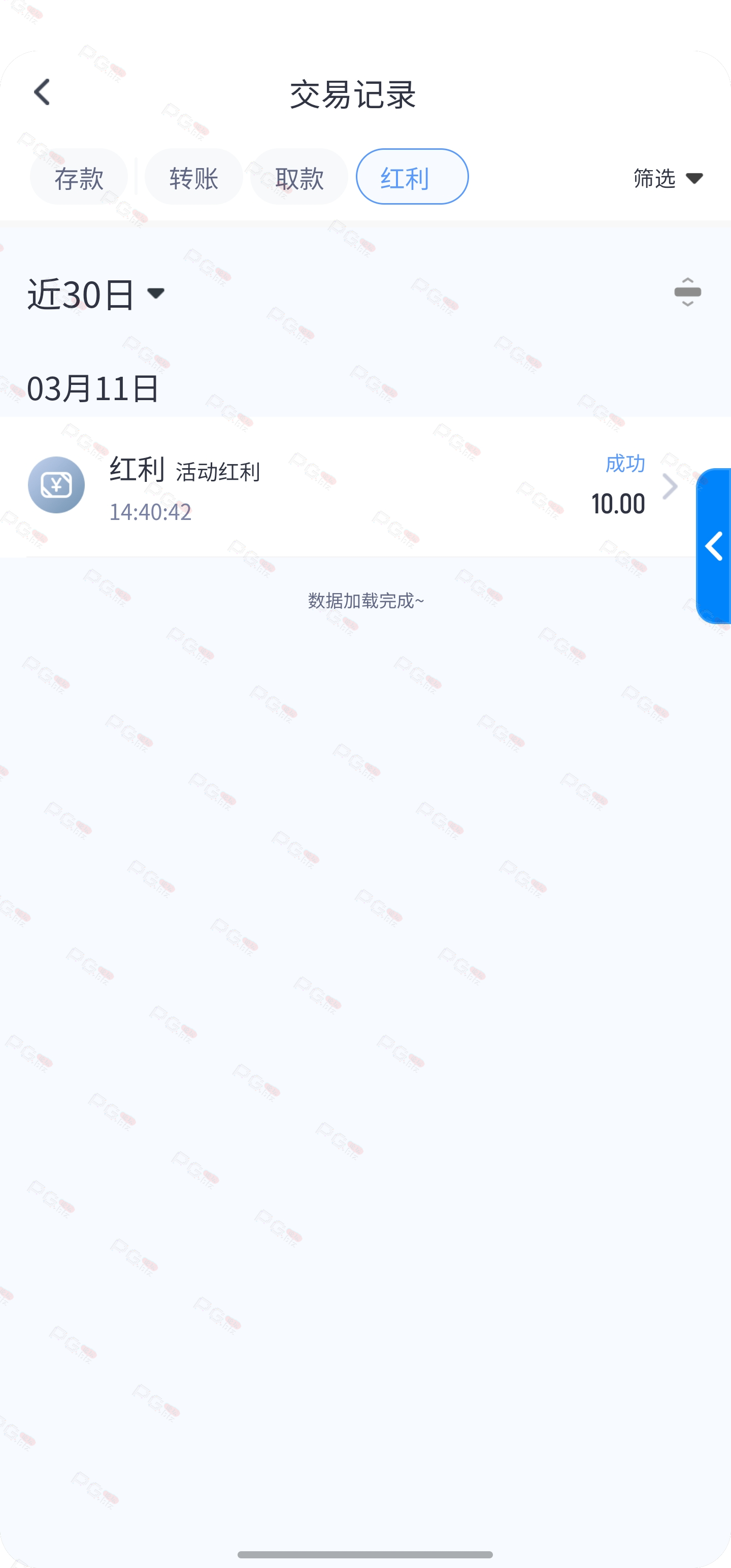
Task: Switch to the 转账 tab
Action: click(x=193, y=177)
